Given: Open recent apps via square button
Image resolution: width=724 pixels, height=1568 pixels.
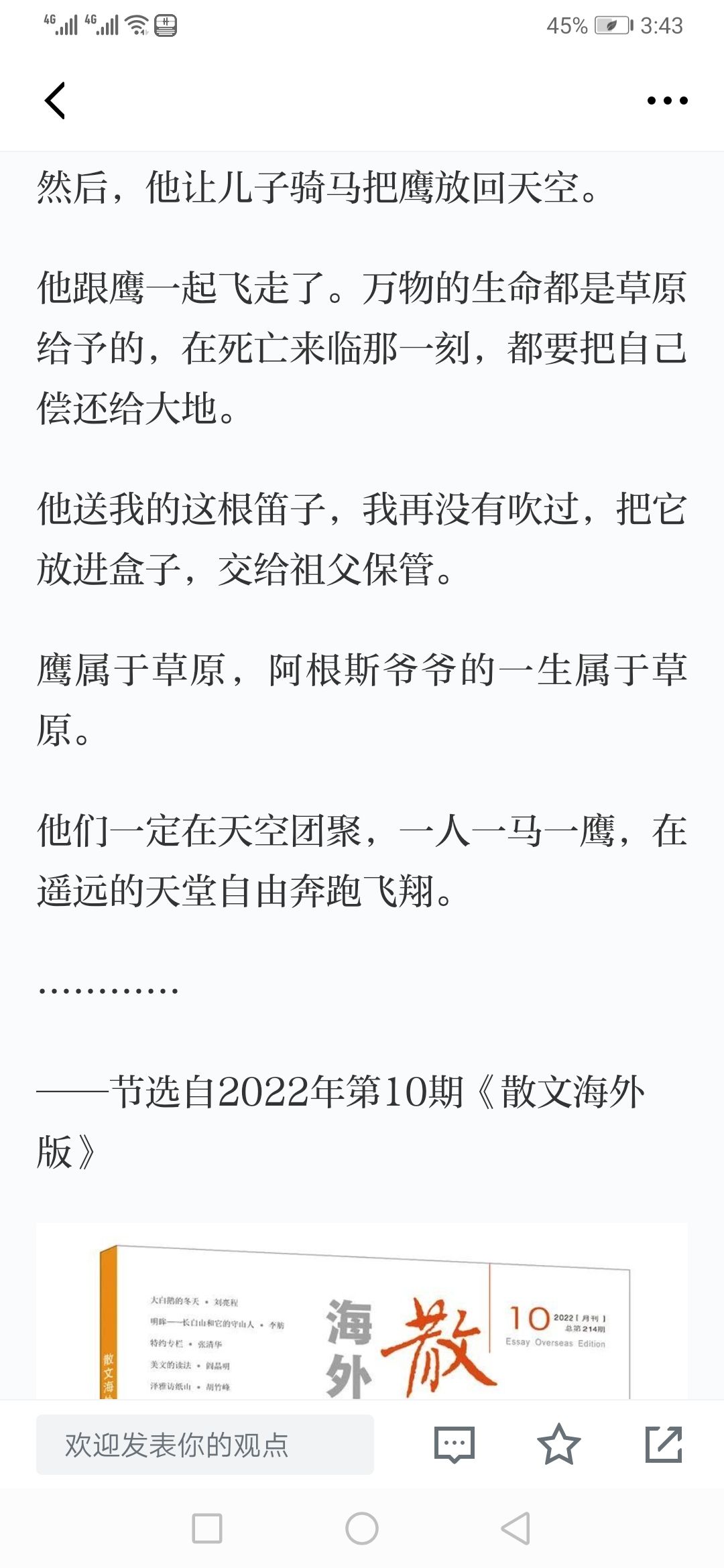Looking at the screenshot, I should (x=207, y=1528).
